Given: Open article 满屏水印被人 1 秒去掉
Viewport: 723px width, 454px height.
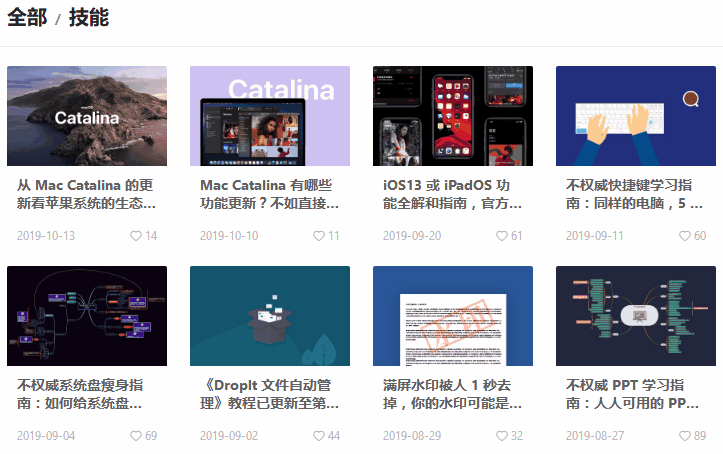Looking at the screenshot, I should [x=452, y=394].
